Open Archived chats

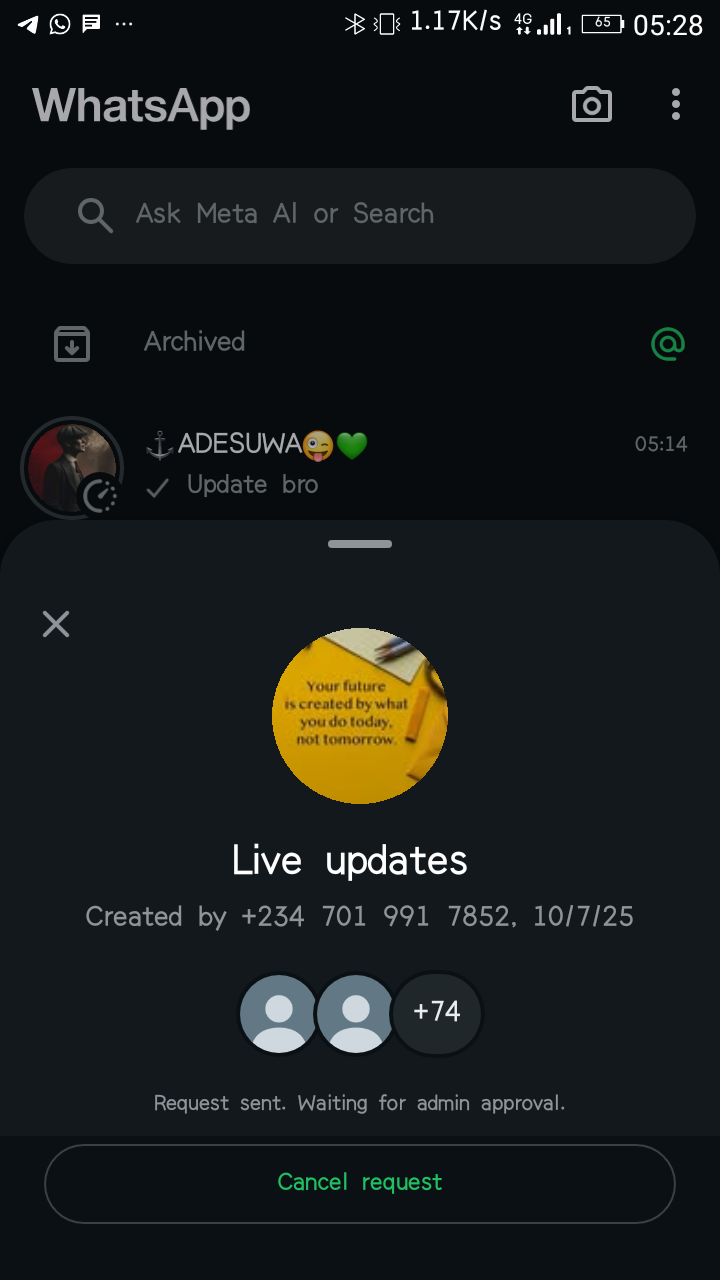click(195, 342)
